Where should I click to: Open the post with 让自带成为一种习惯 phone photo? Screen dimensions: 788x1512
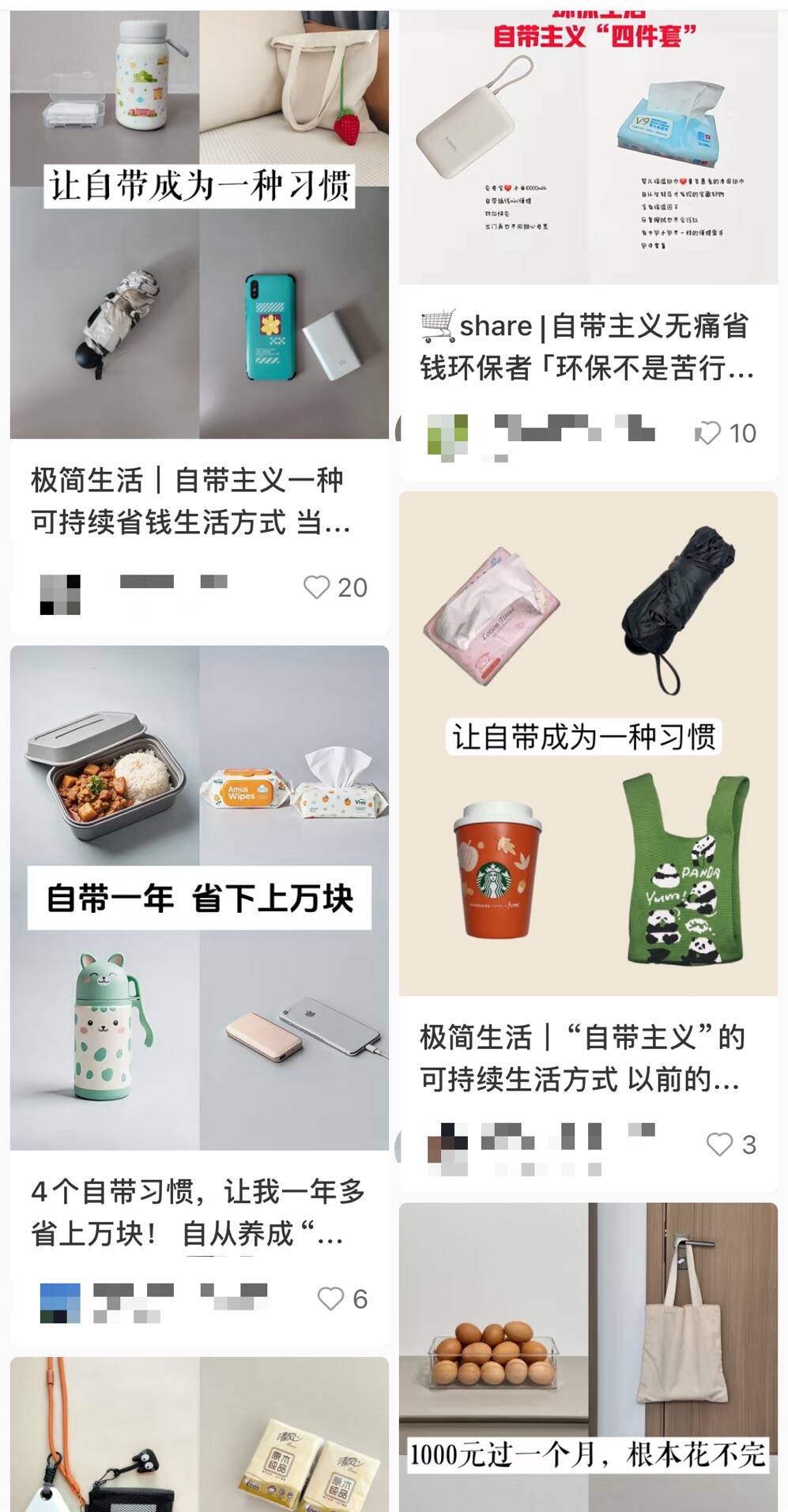point(199,225)
